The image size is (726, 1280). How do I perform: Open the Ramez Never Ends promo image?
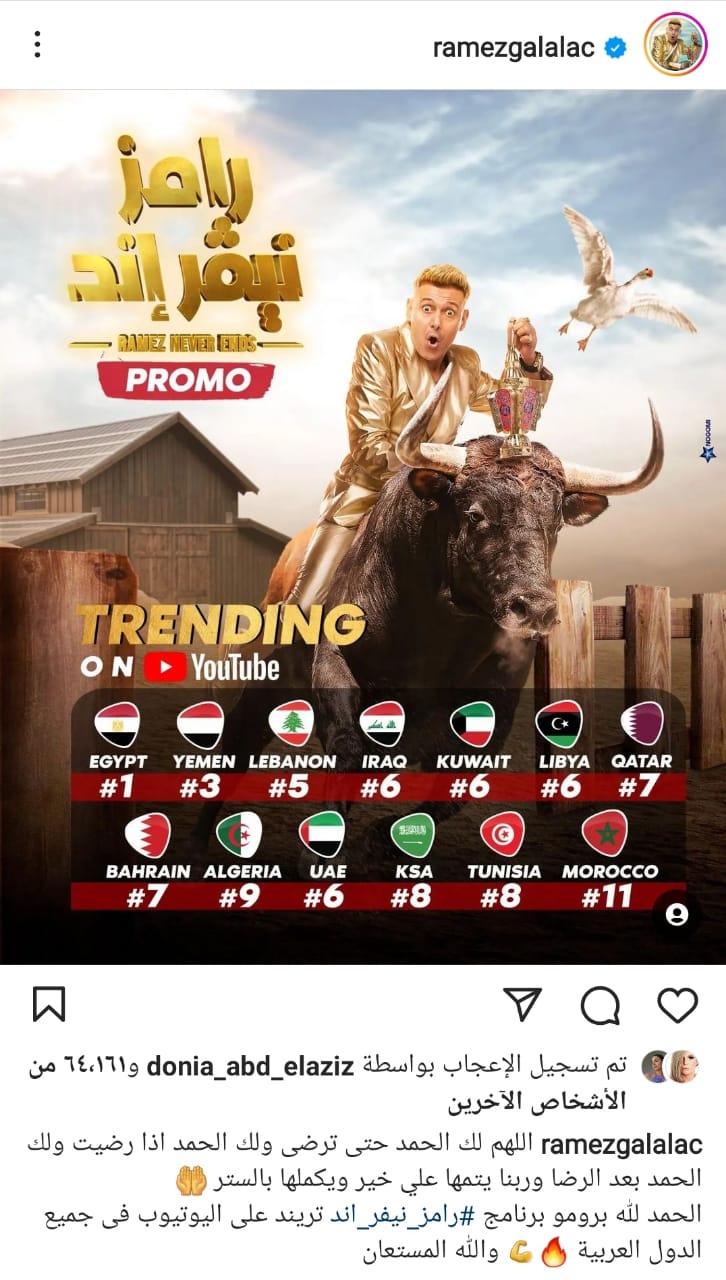click(x=363, y=450)
